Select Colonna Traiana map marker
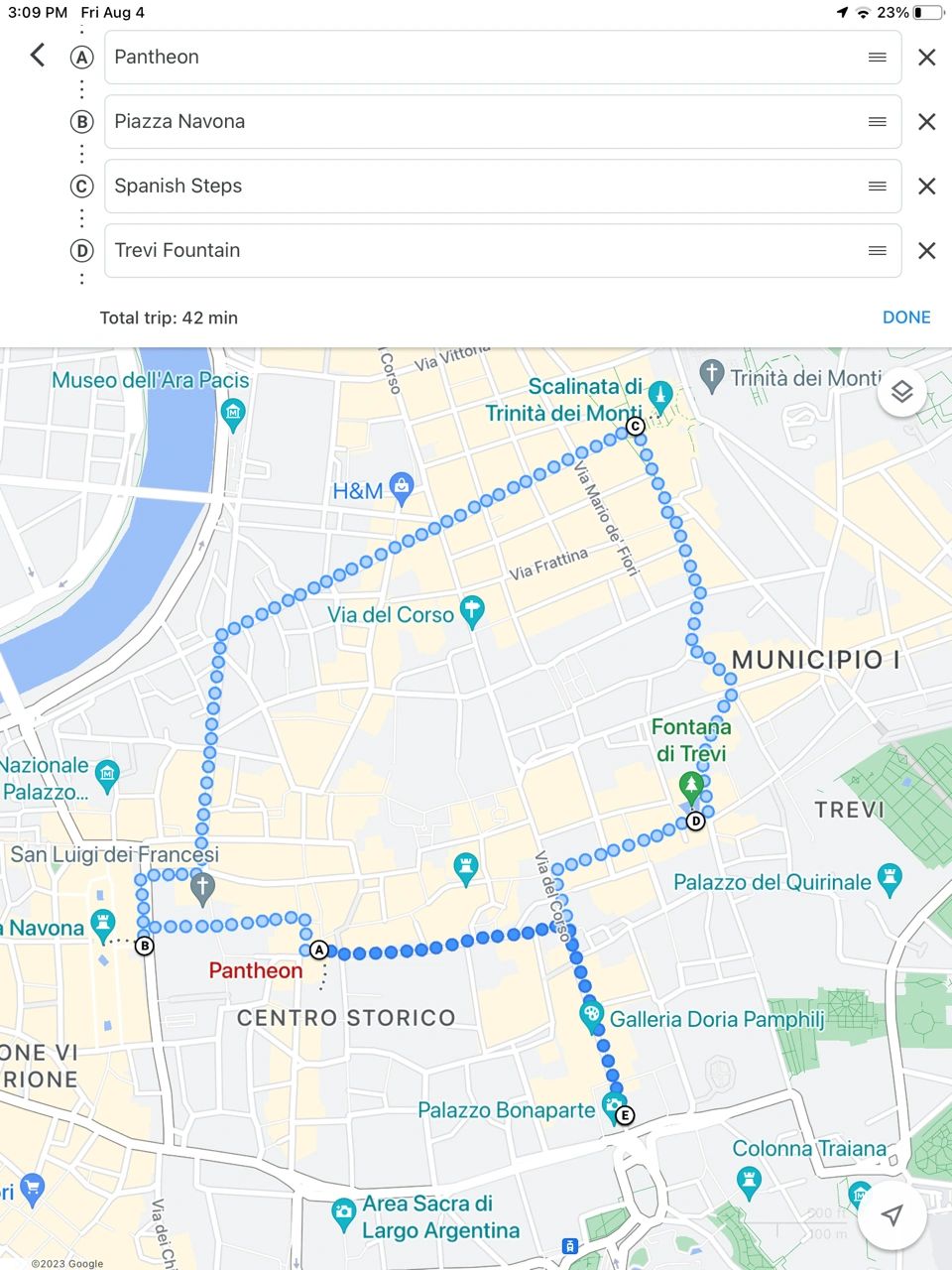The height and width of the screenshot is (1270, 952). tap(749, 1181)
